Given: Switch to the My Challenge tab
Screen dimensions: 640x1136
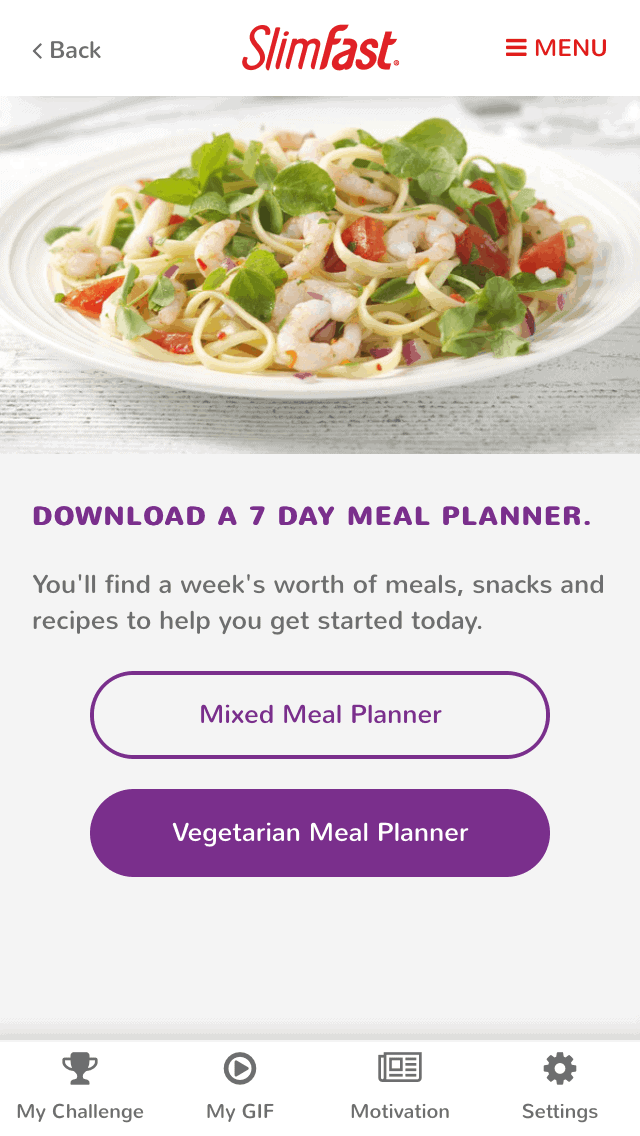Looking at the screenshot, I should pos(80,1087).
